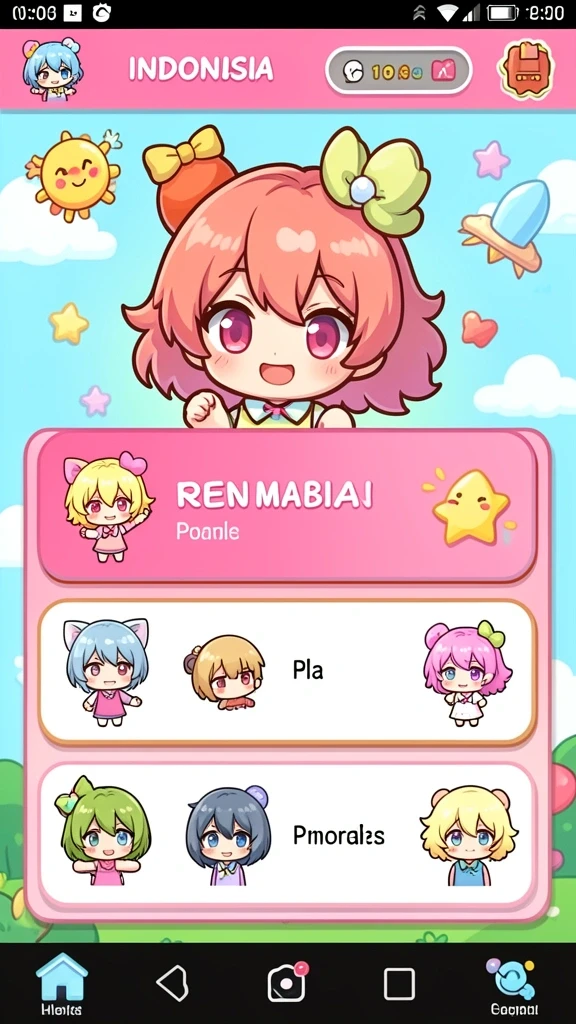
Task: Open the blue-haired profile avatar
Action: click(x=52, y=69)
